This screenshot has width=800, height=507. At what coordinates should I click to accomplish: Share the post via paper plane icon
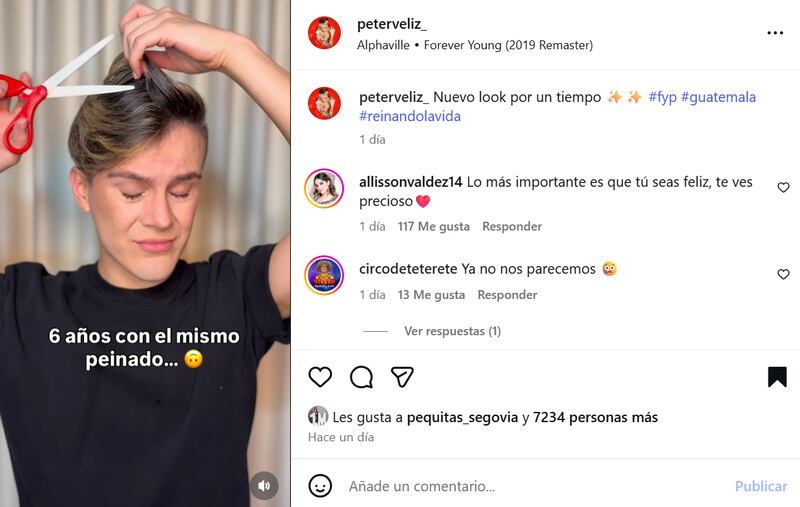402,377
